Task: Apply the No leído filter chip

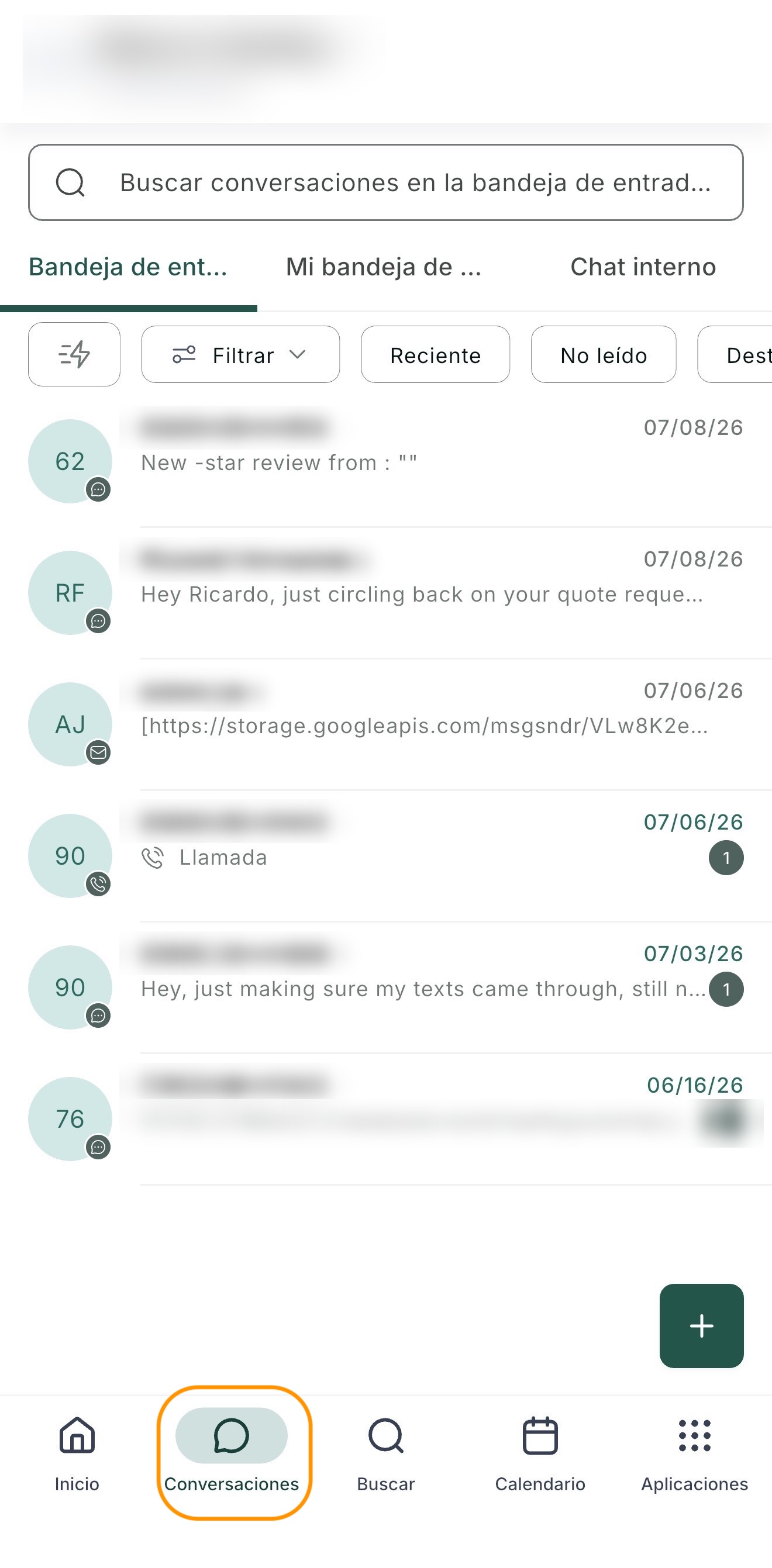Action: (604, 354)
